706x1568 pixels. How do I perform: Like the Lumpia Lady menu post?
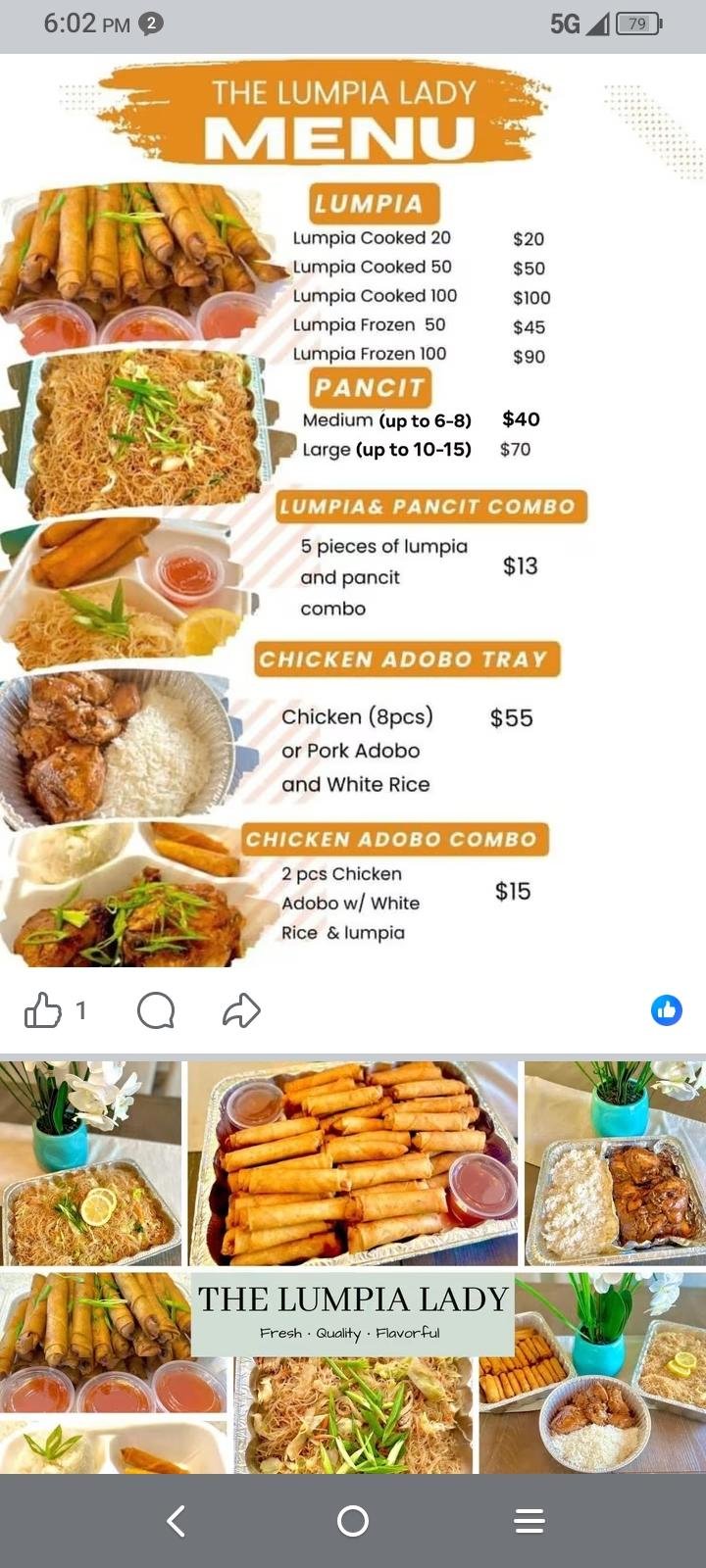[x=43, y=1010]
